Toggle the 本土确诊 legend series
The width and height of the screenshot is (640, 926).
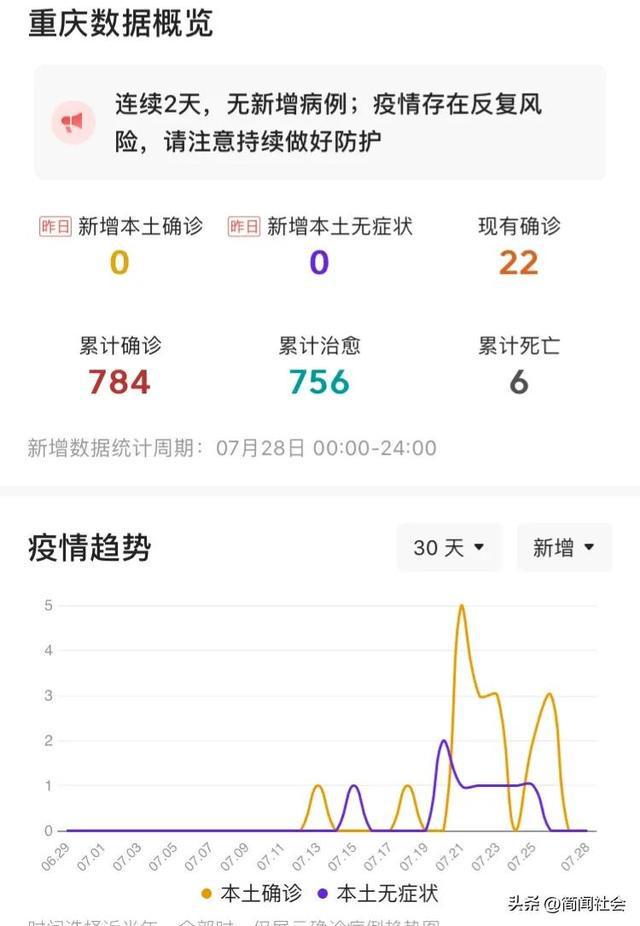coord(251,893)
